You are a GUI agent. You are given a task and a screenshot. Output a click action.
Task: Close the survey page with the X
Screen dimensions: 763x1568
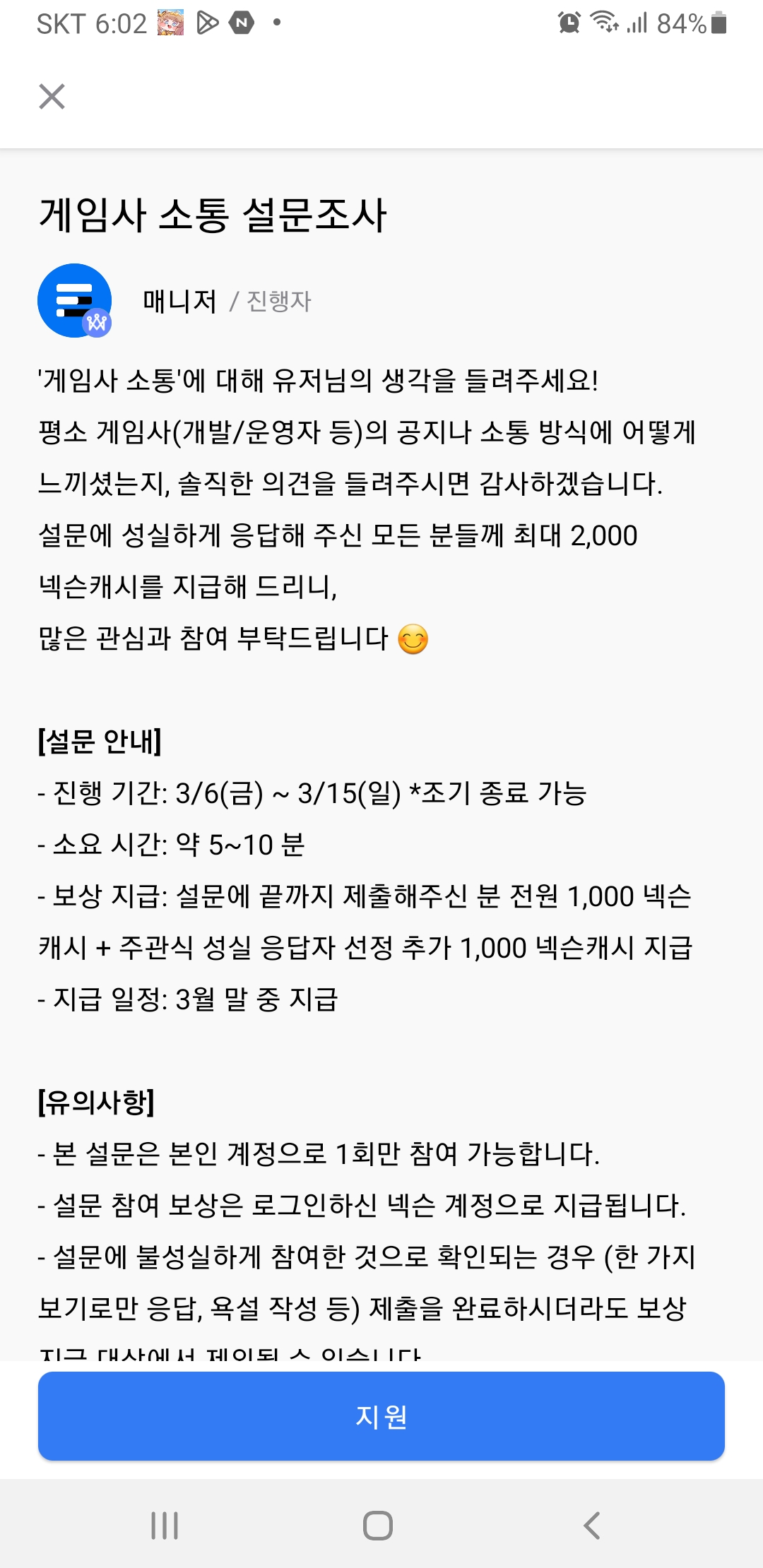[x=52, y=97]
